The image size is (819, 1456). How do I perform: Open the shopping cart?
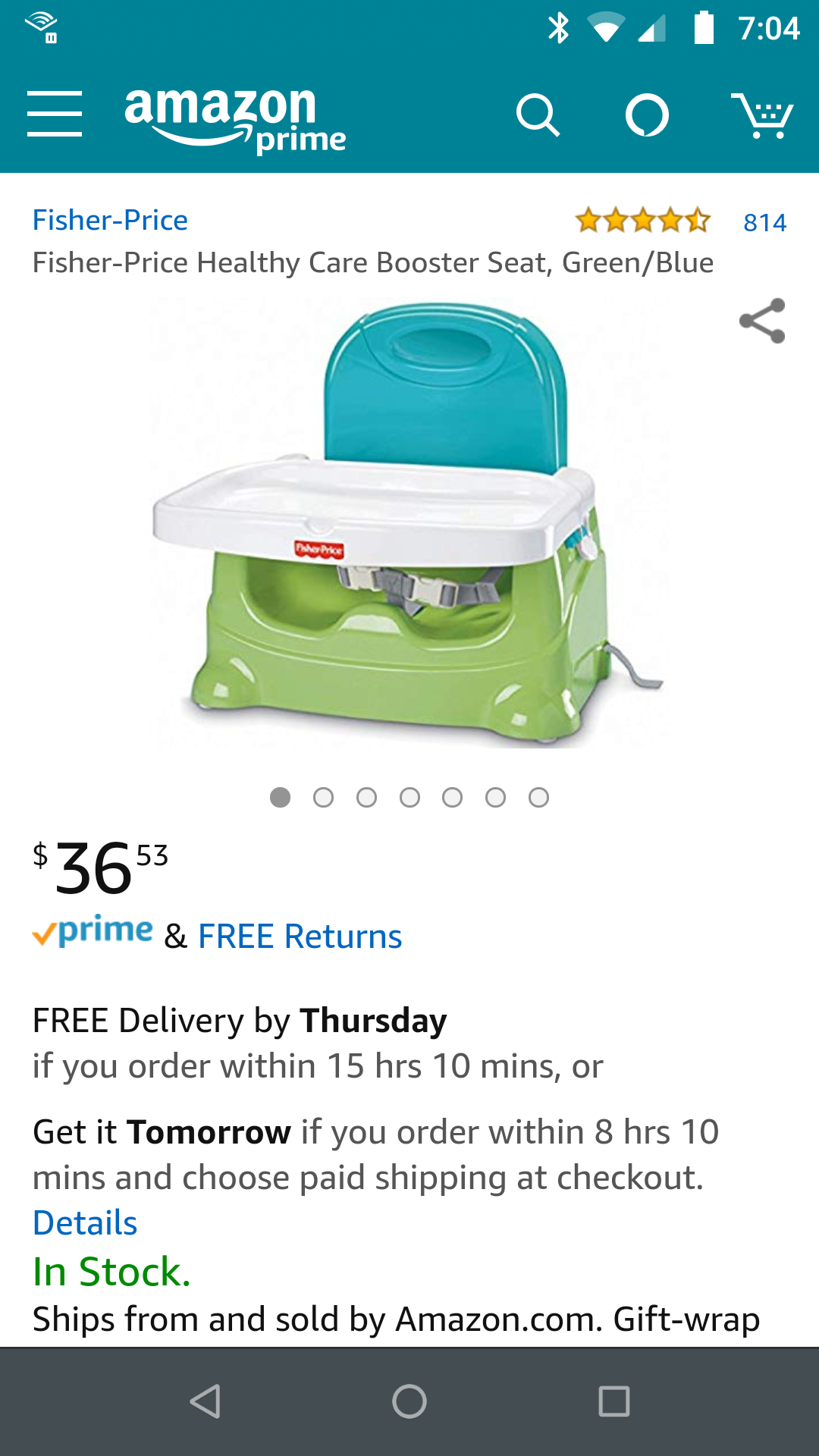[x=762, y=115]
